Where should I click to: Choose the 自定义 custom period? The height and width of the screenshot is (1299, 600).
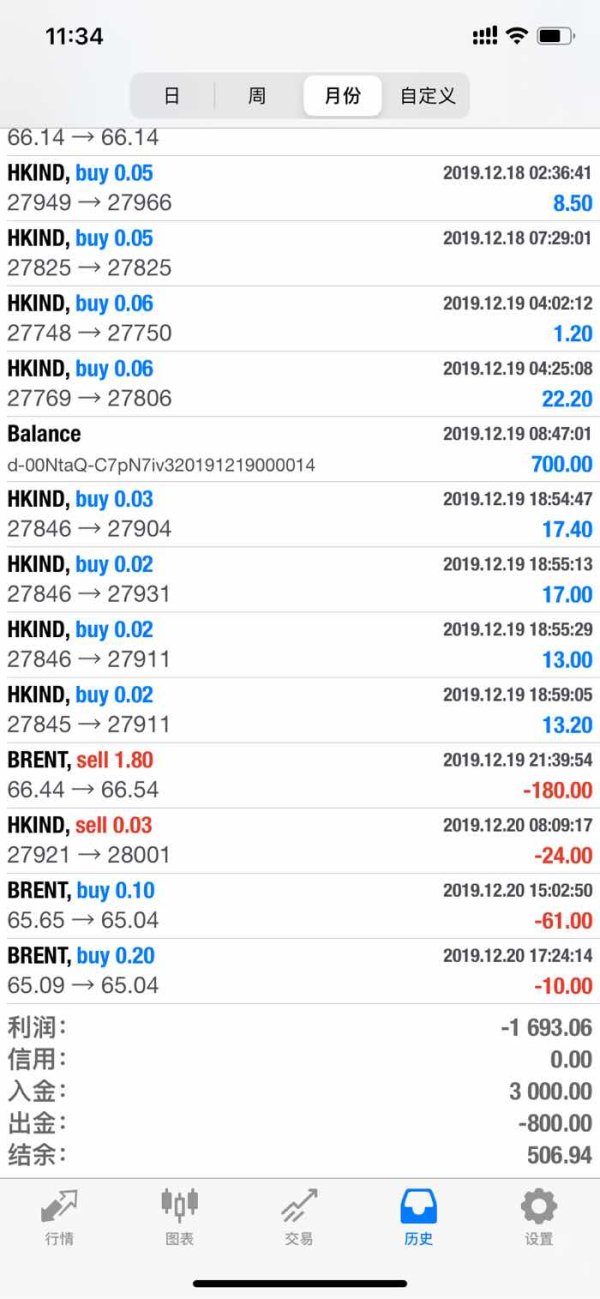coord(427,96)
